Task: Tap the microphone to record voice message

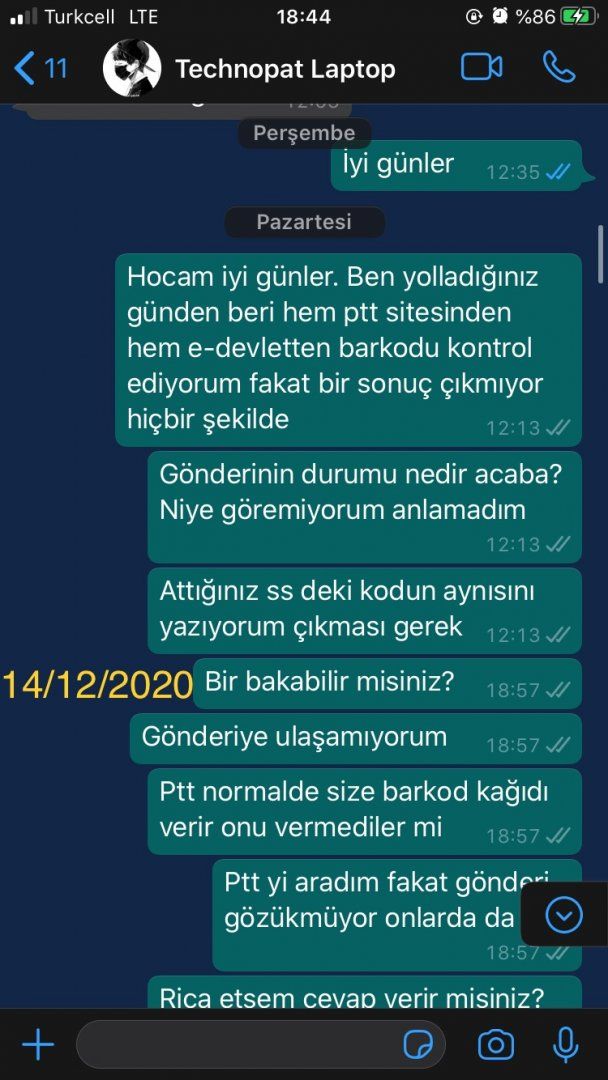Action: (x=566, y=1045)
